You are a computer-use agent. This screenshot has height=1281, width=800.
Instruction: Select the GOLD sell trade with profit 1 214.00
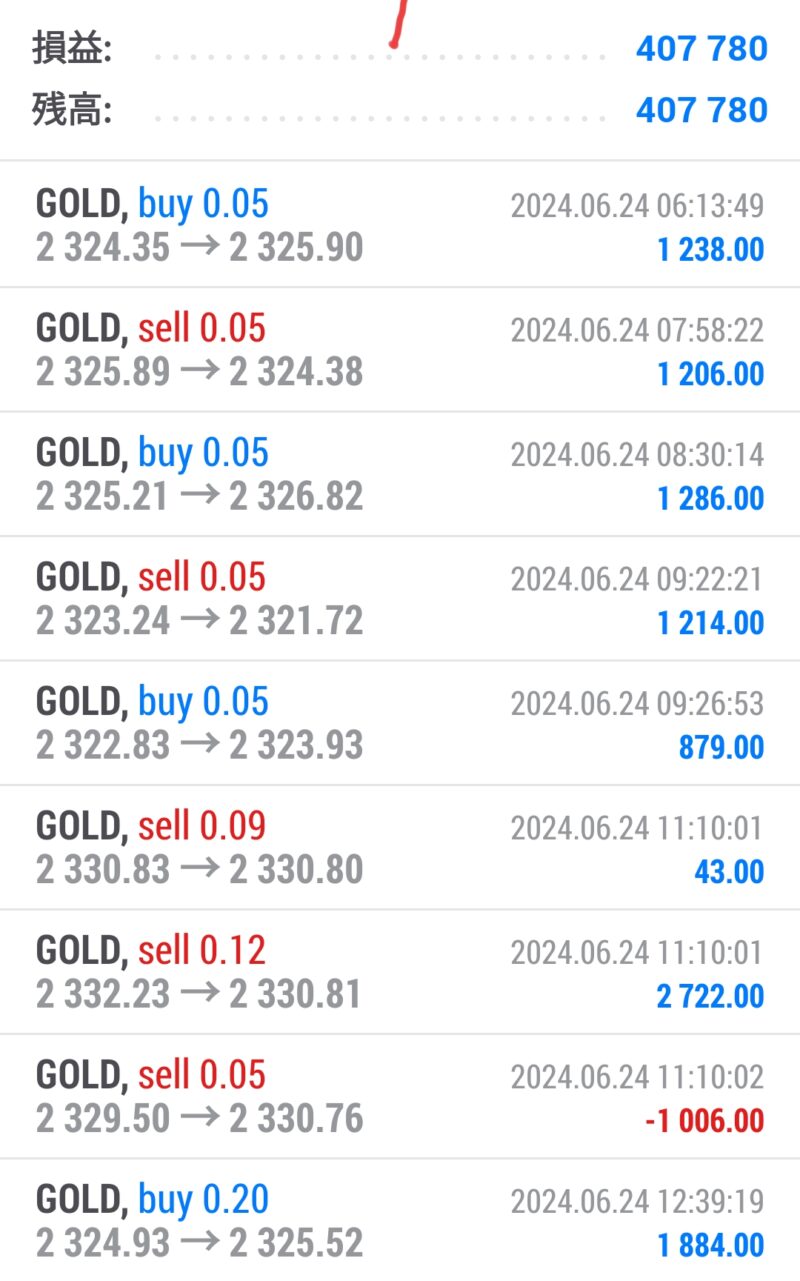(x=400, y=599)
